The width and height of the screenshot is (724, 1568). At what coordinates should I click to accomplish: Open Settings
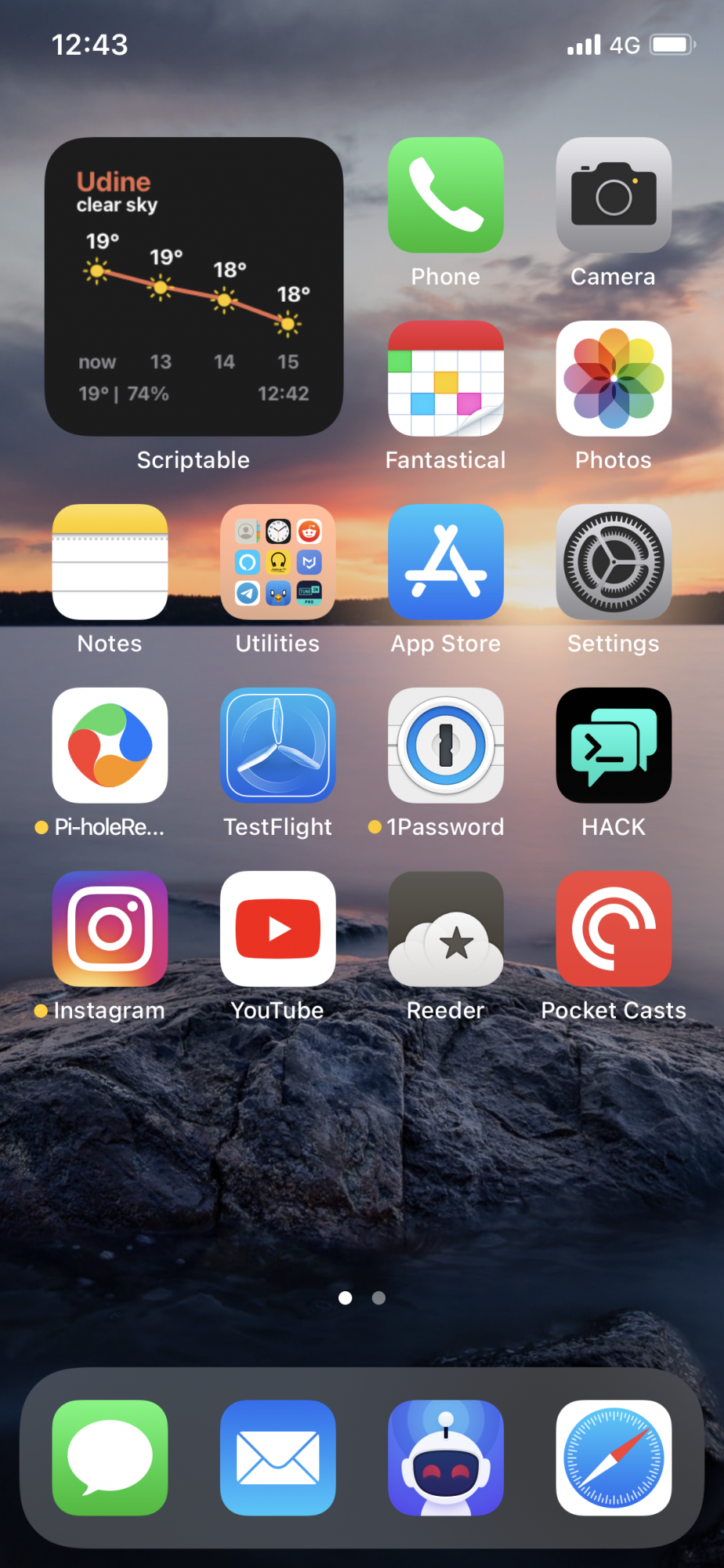(x=613, y=562)
